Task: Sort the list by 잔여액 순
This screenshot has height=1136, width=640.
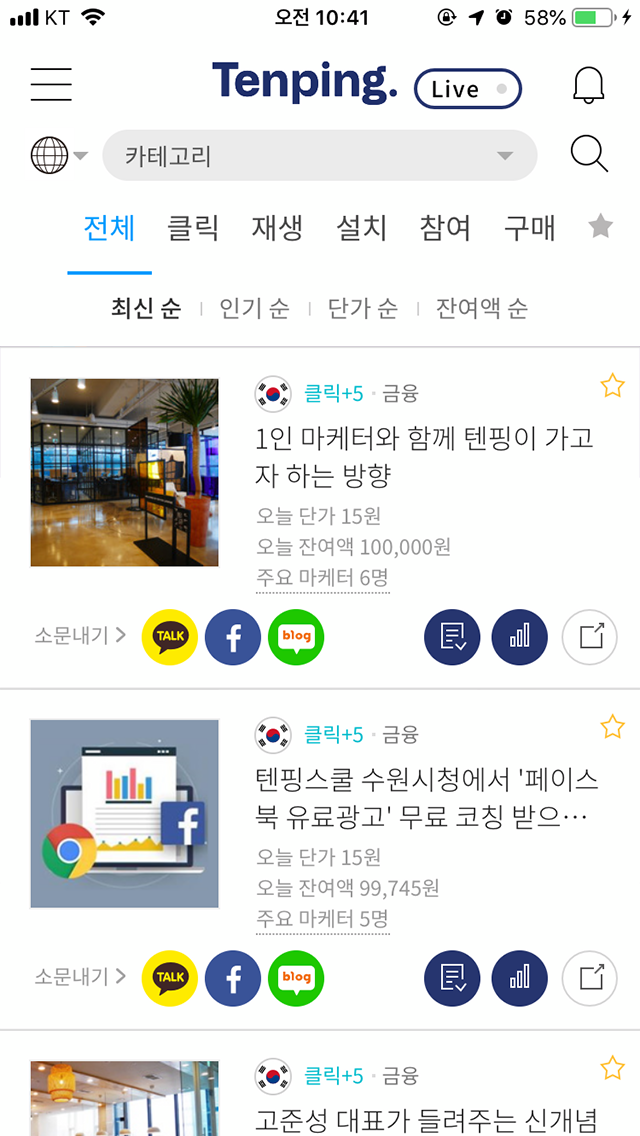Action: 481,308
